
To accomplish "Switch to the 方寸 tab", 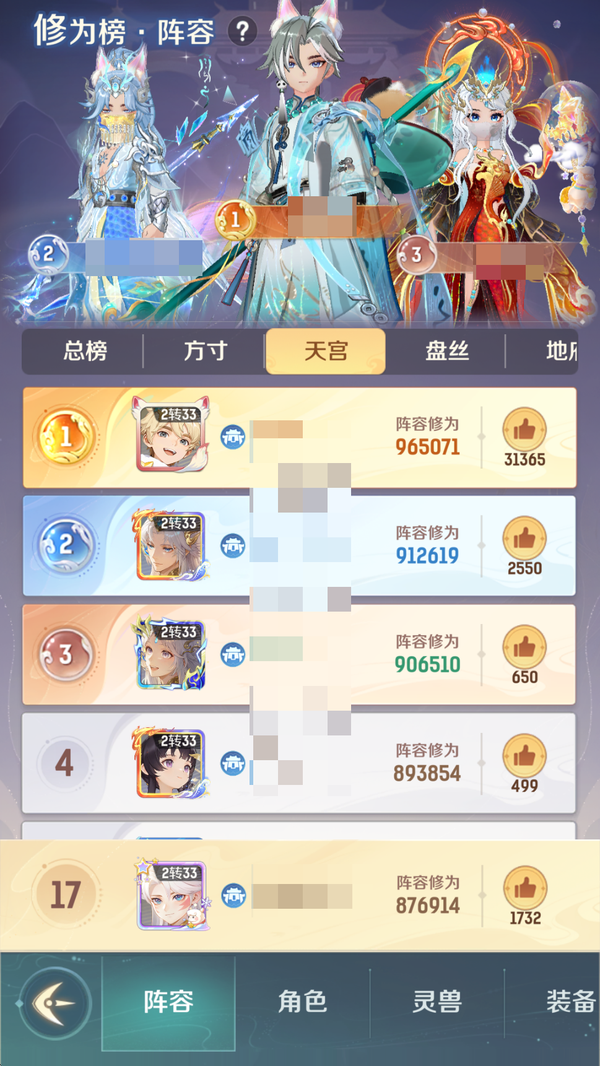I will coord(205,351).
